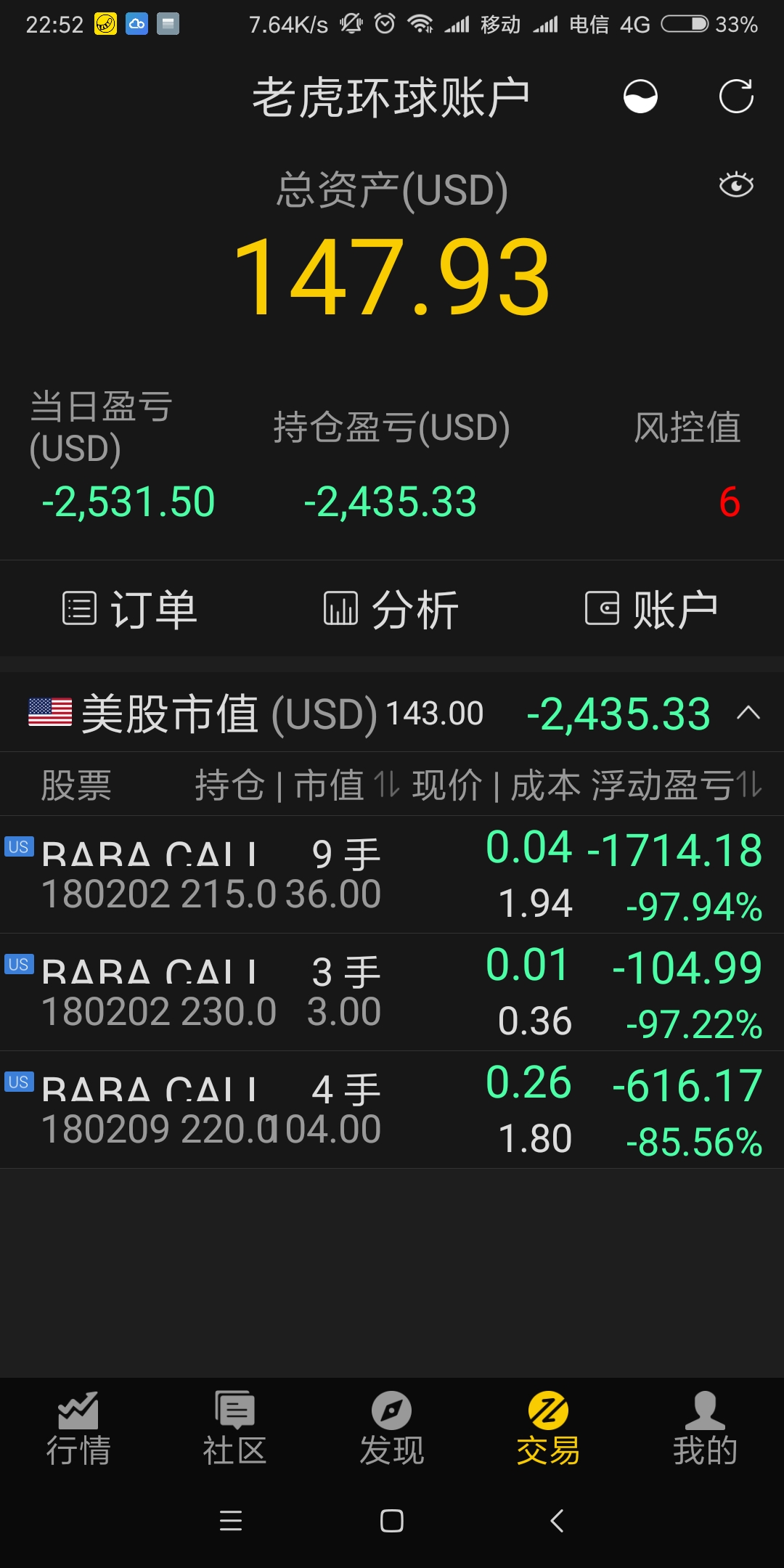784x1568 pixels.
Task: Go to the home screen
Action: [391, 1521]
